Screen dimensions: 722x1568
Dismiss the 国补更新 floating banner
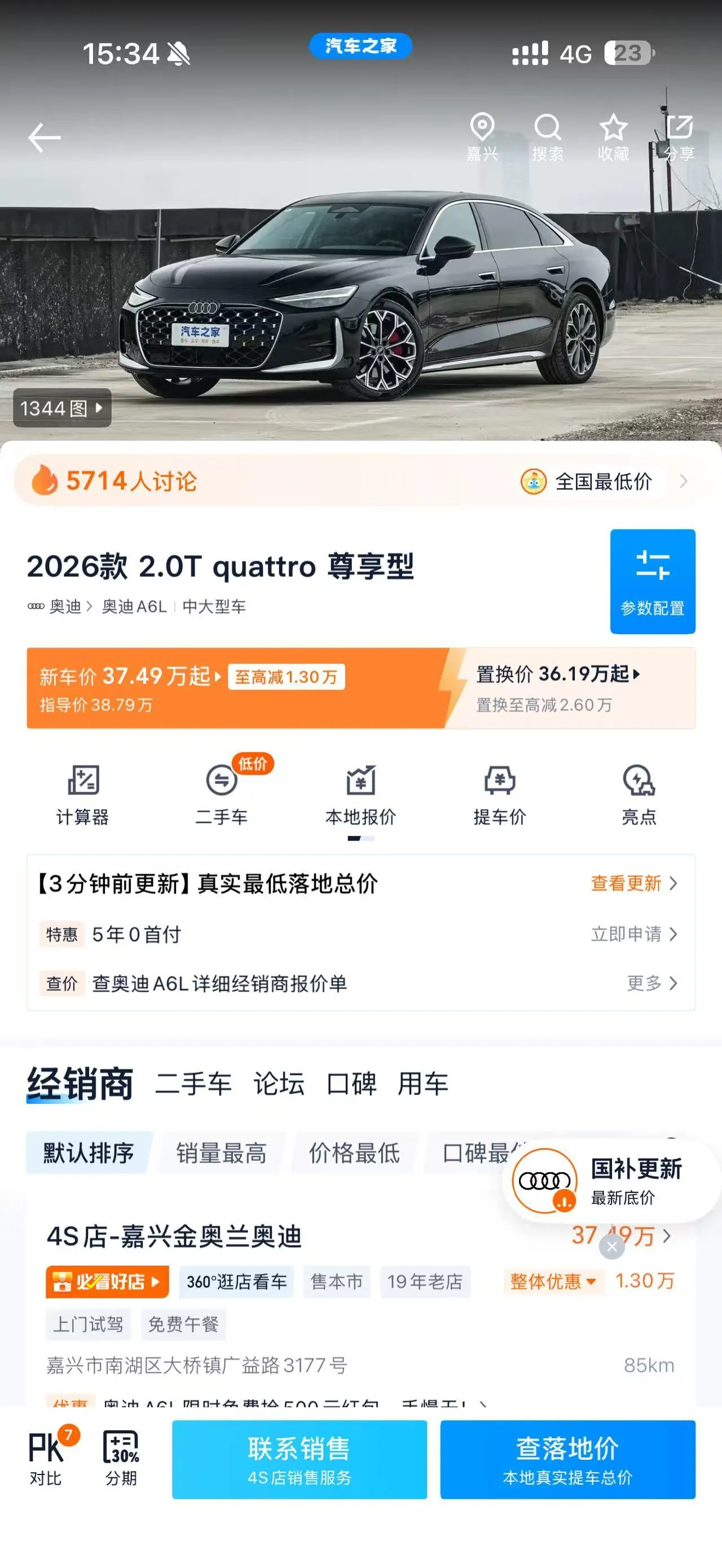[x=612, y=1247]
